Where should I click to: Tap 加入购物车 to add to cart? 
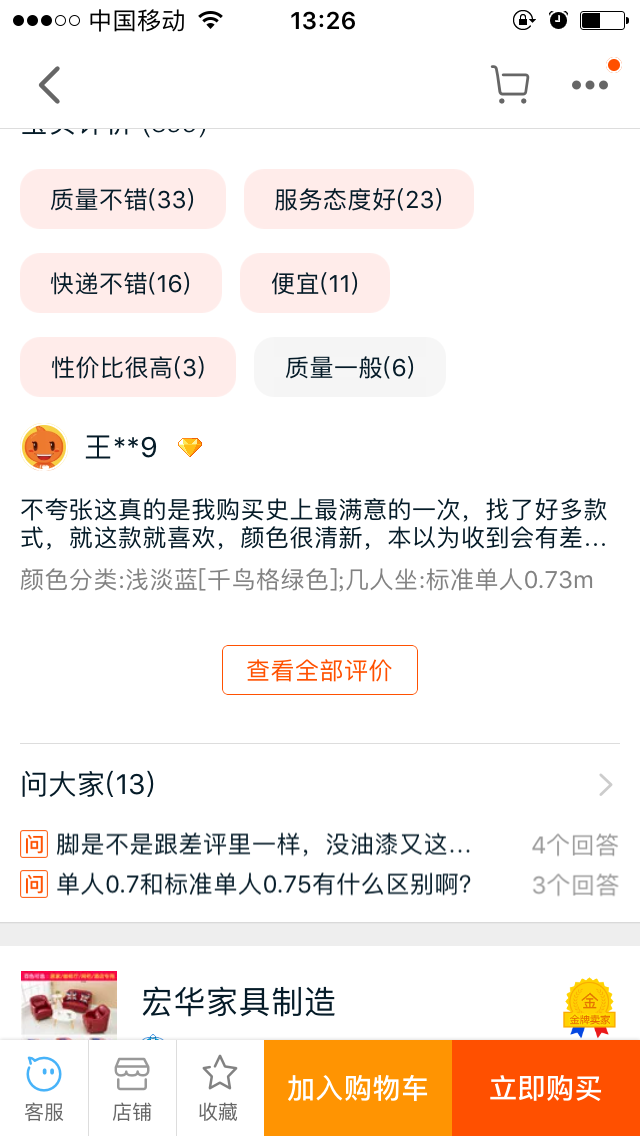(x=358, y=1088)
